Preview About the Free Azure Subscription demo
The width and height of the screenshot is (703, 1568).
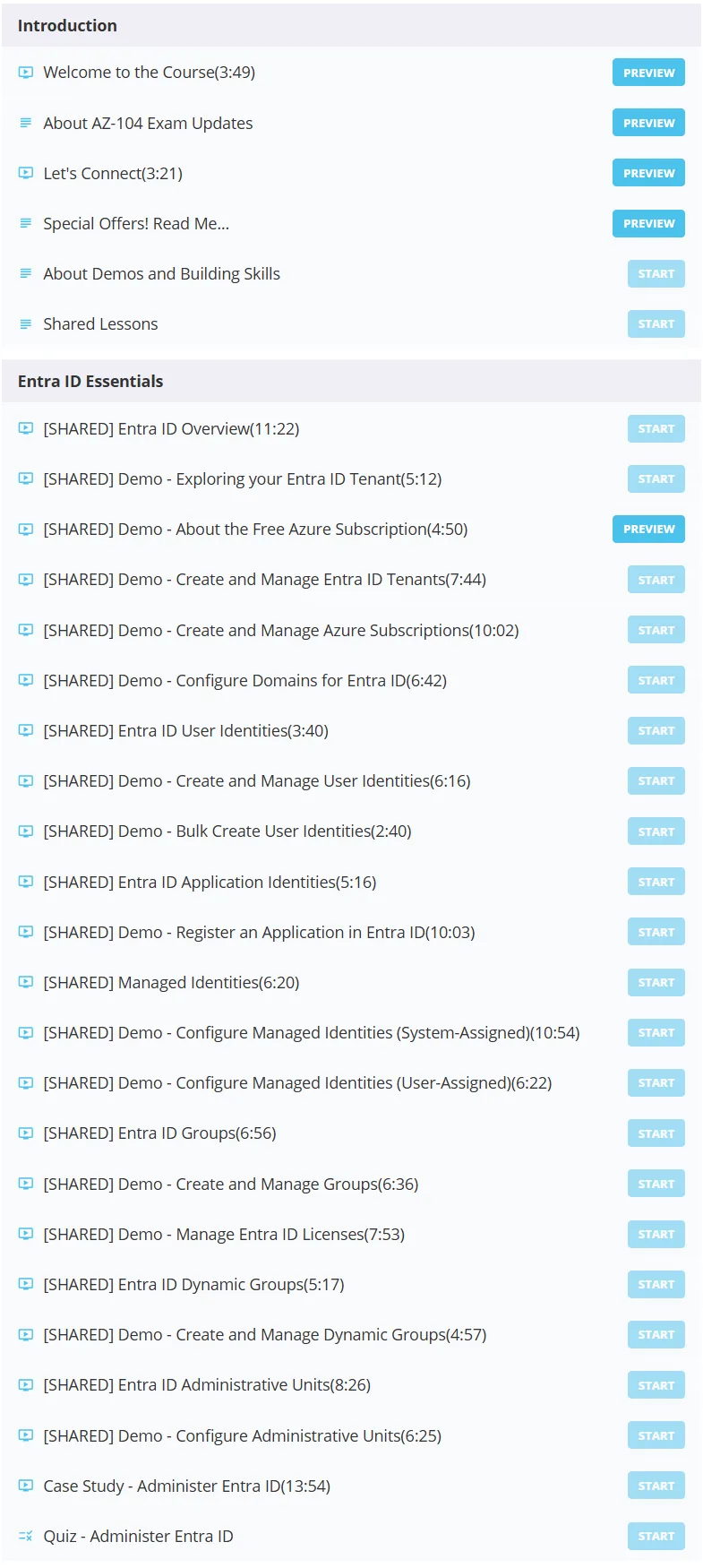click(x=648, y=529)
